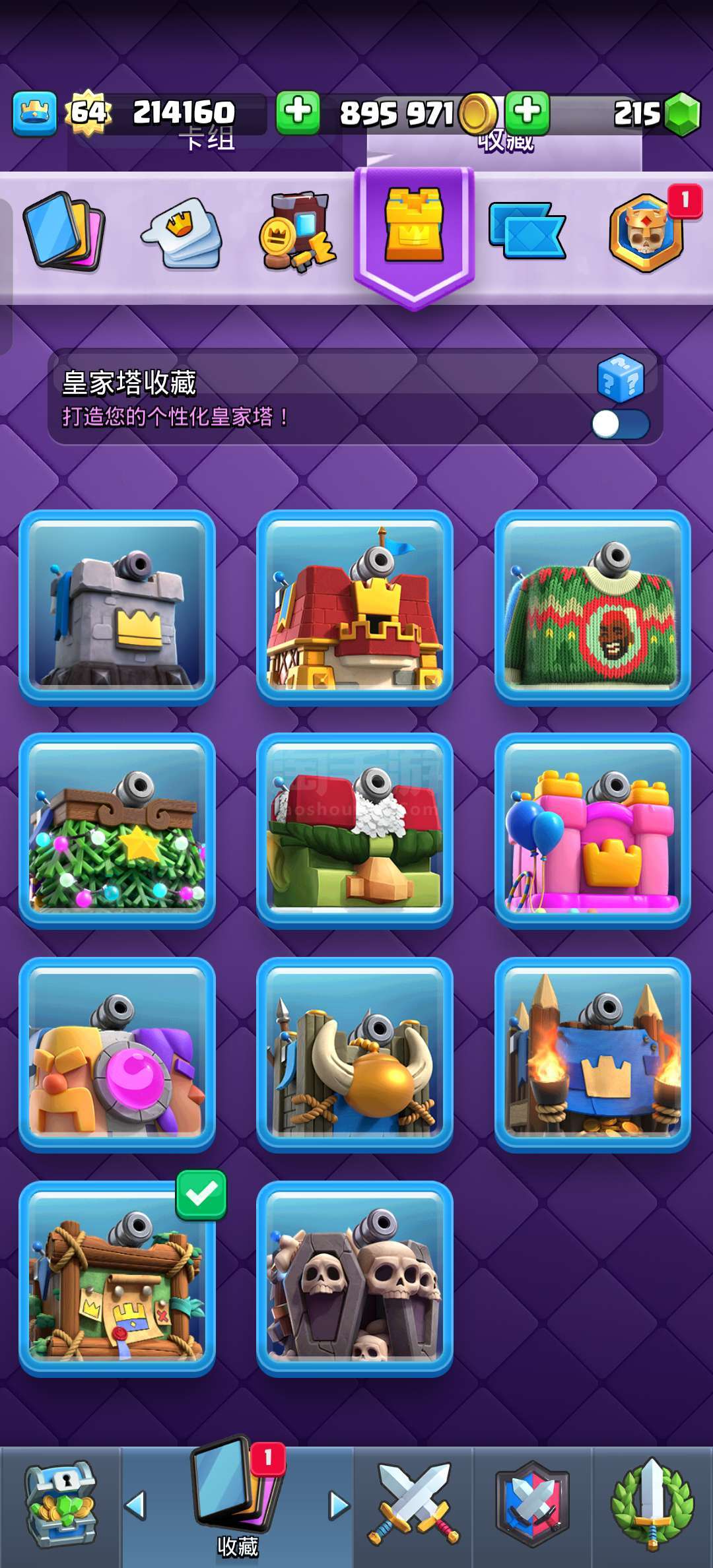Toggle the random tower skin switch
Image resolution: width=713 pixels, height=1568 pixels.
620,424
